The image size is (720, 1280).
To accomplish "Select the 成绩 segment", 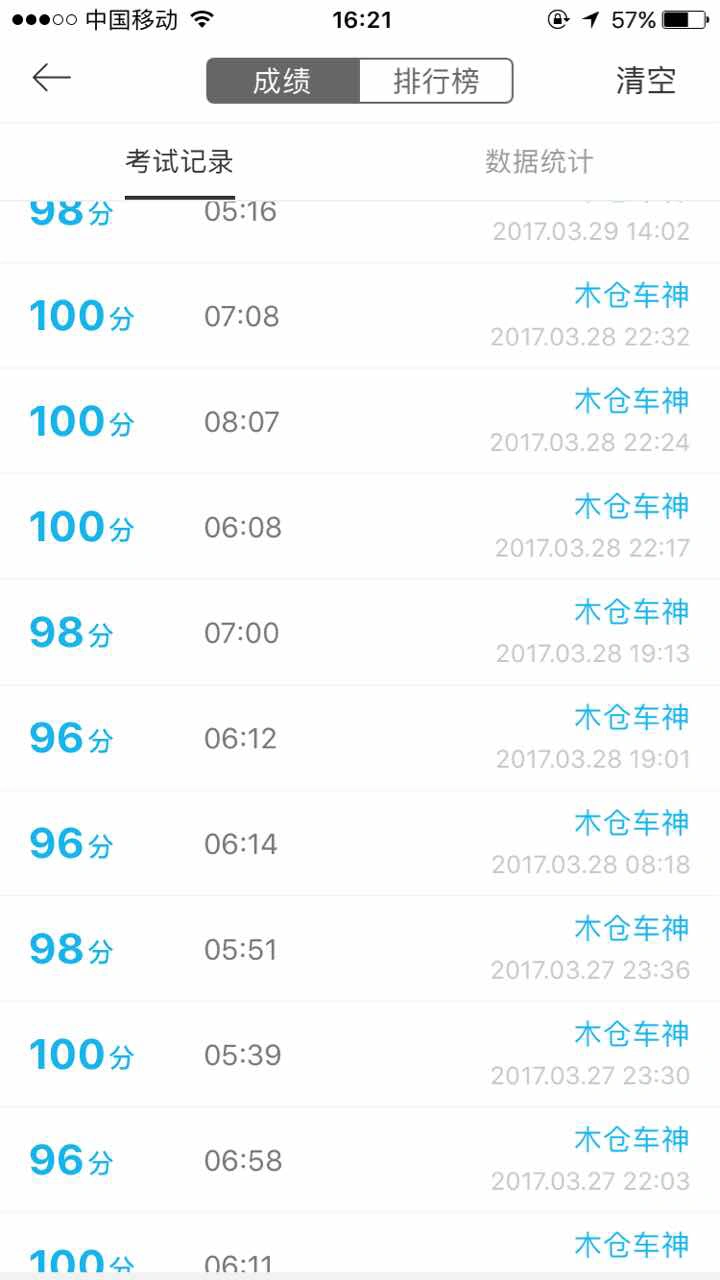I will pos(283,81).
